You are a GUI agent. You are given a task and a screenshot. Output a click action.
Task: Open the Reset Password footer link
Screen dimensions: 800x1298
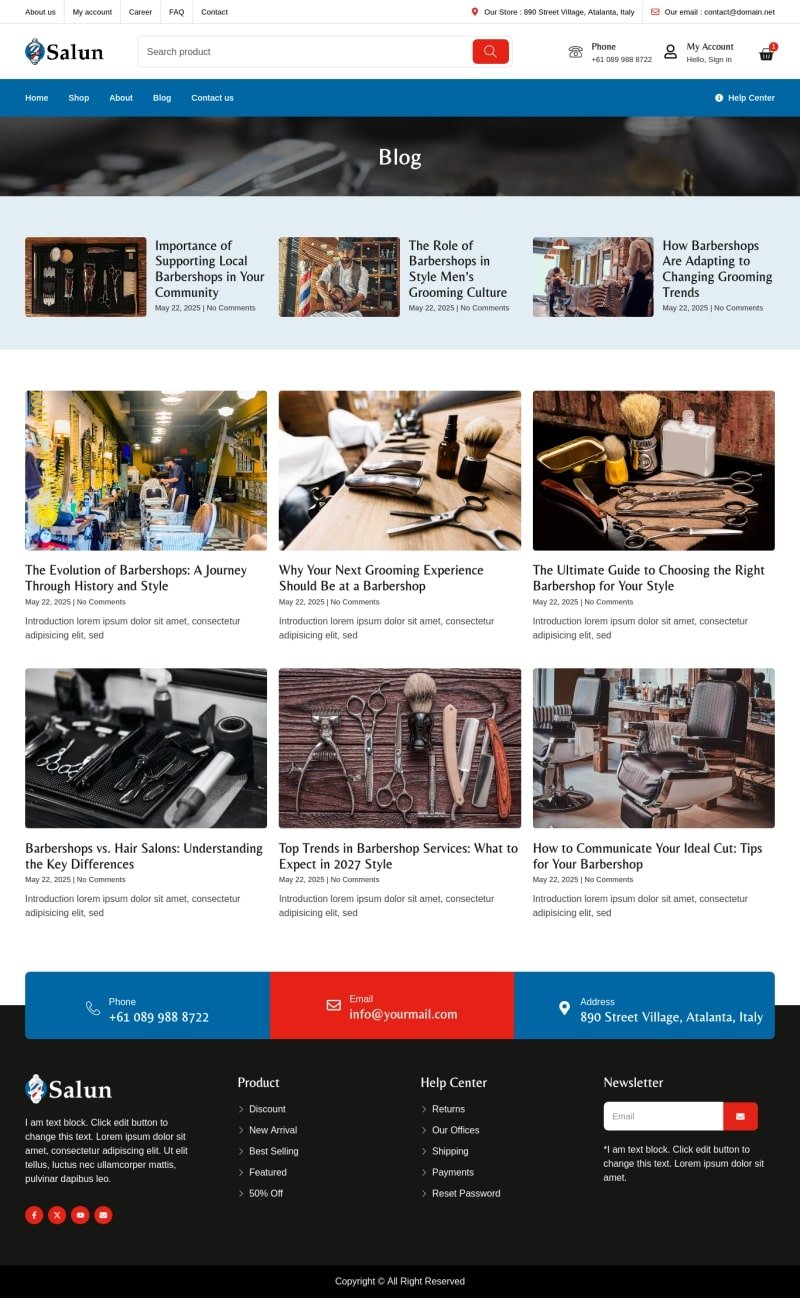[x=466, y=1193]
